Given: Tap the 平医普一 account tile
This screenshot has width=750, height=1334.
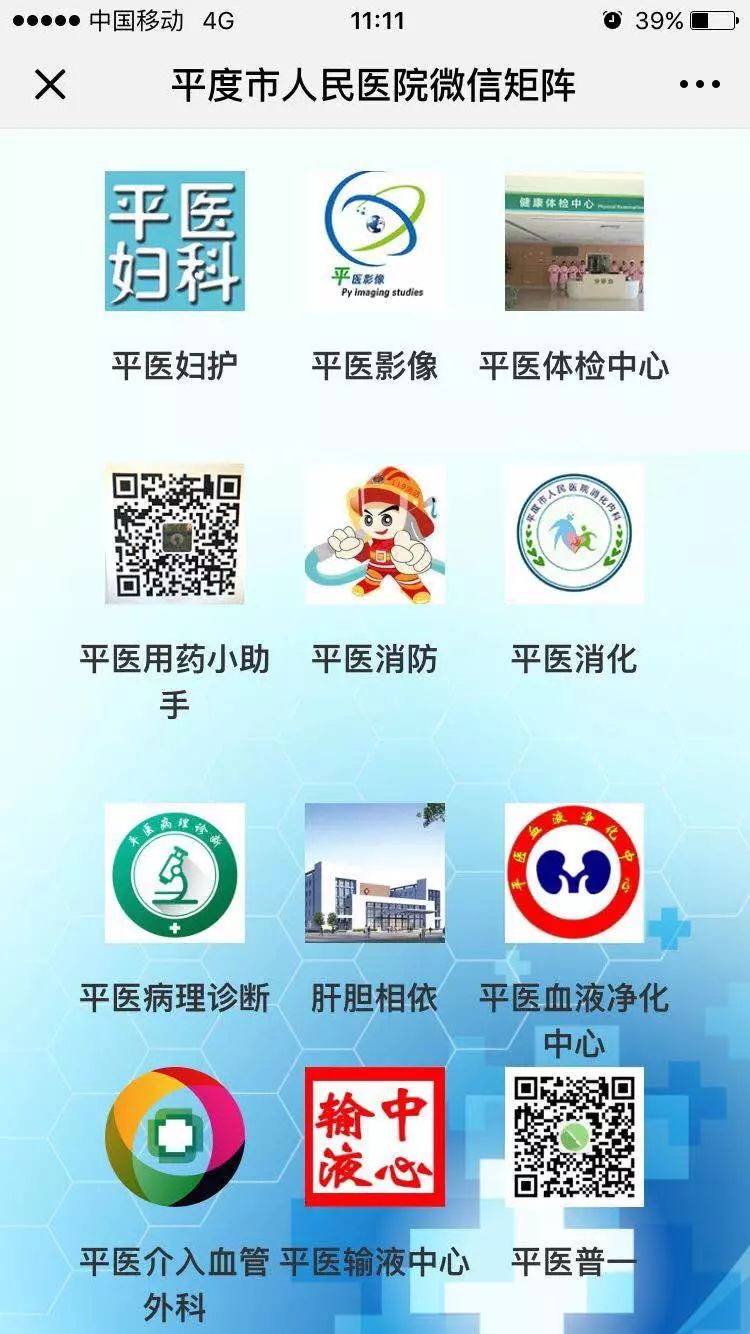Looking at the screenshot, I should 574,1137.
